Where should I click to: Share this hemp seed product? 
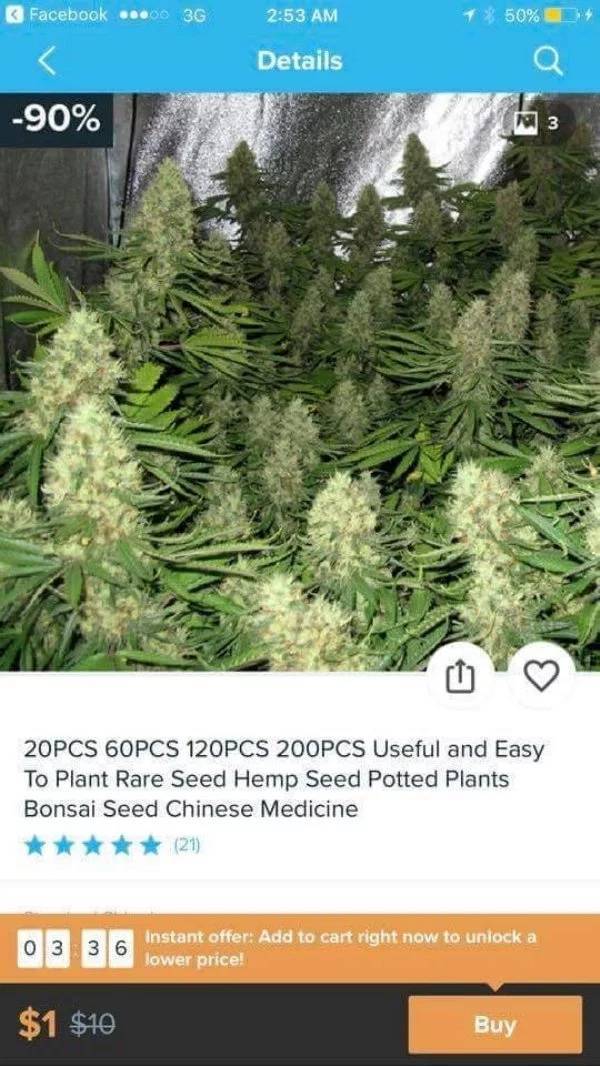pos(461,676)
